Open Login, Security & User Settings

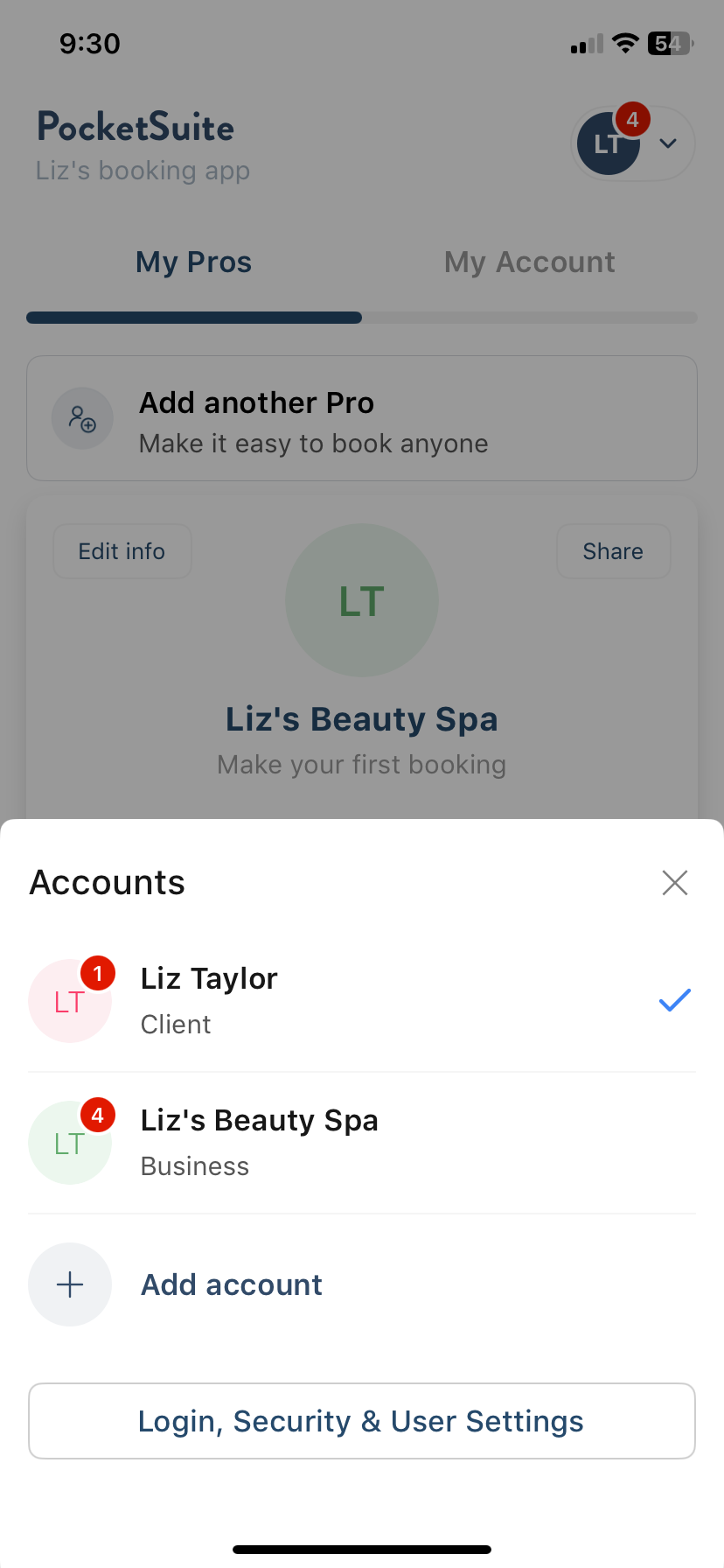(361, 1421)
